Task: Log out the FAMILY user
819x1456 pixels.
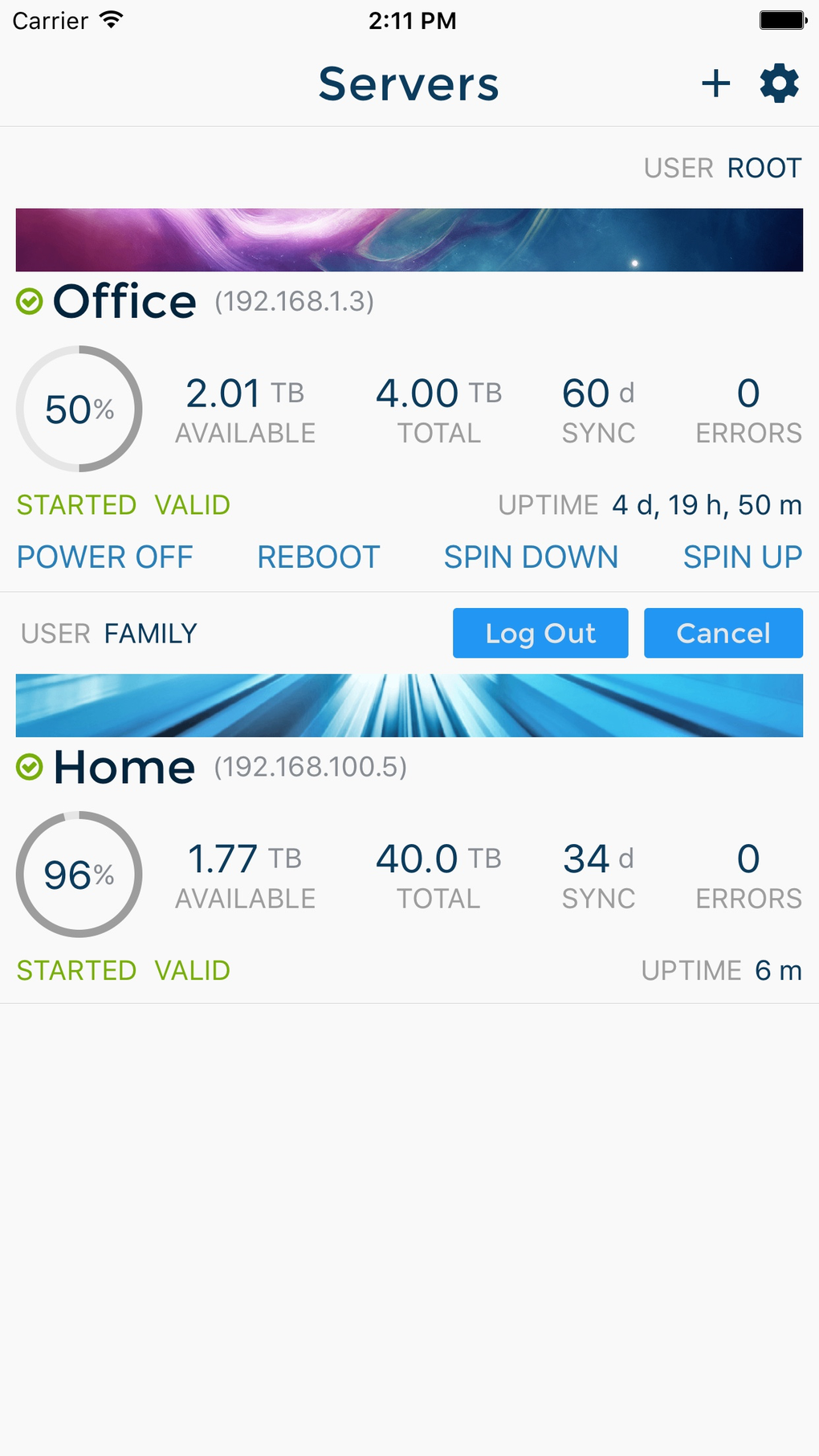Action: [x=540, y=633]
